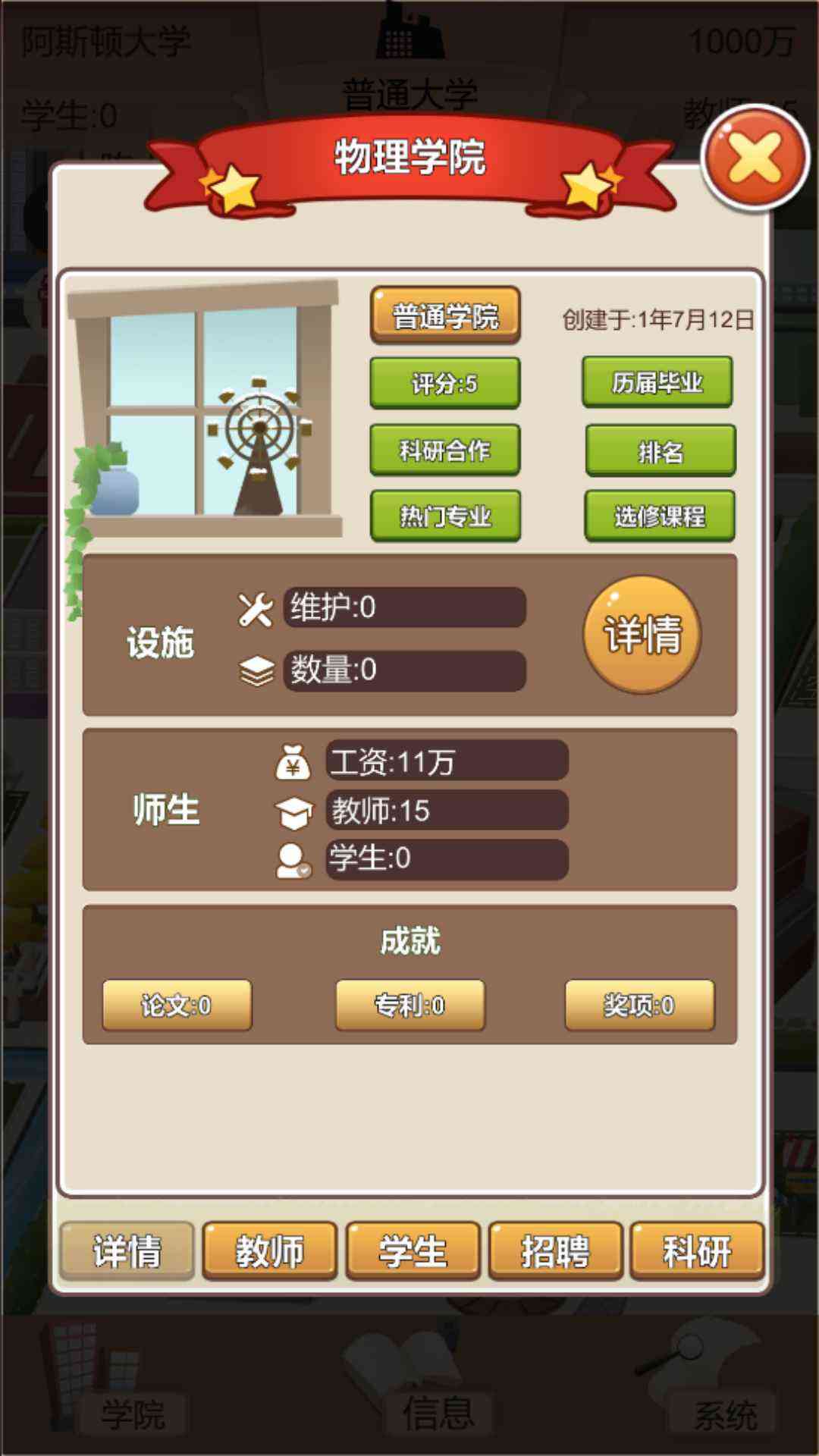The height and width of the screenshot is (1456, 819).
Task: Open facility 详情 round button
Action: [x=642, y=634]
